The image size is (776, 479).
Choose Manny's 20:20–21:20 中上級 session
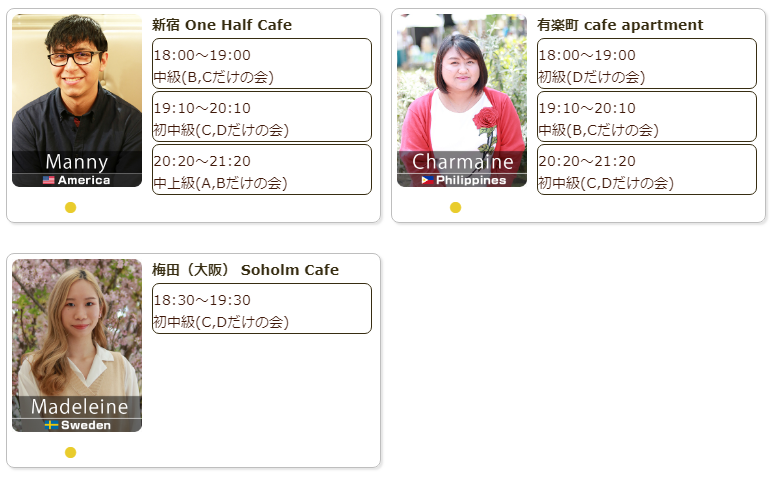[x=261, y=170]
